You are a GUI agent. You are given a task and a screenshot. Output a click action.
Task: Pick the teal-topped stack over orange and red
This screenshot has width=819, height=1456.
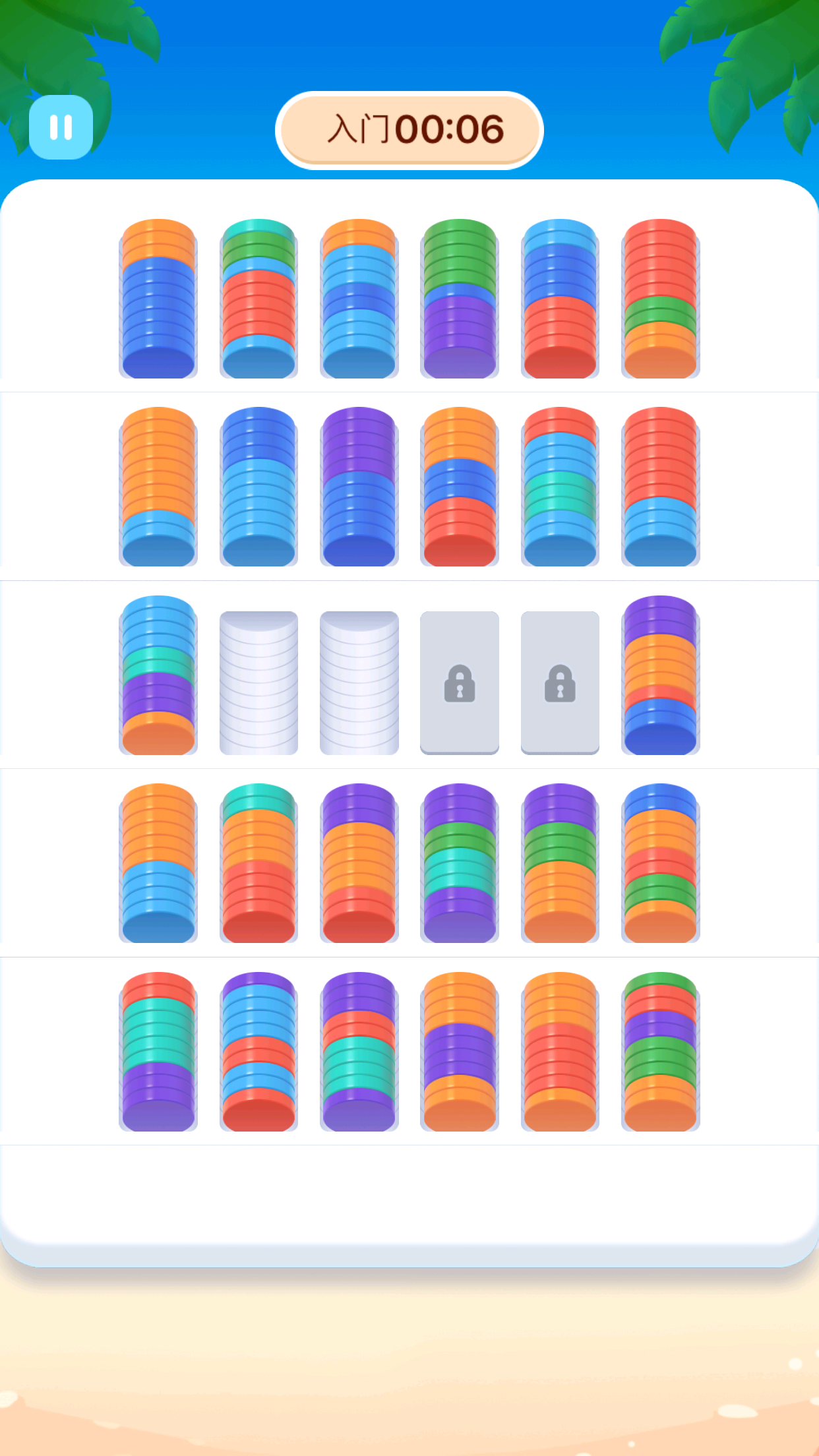[258, 863]
